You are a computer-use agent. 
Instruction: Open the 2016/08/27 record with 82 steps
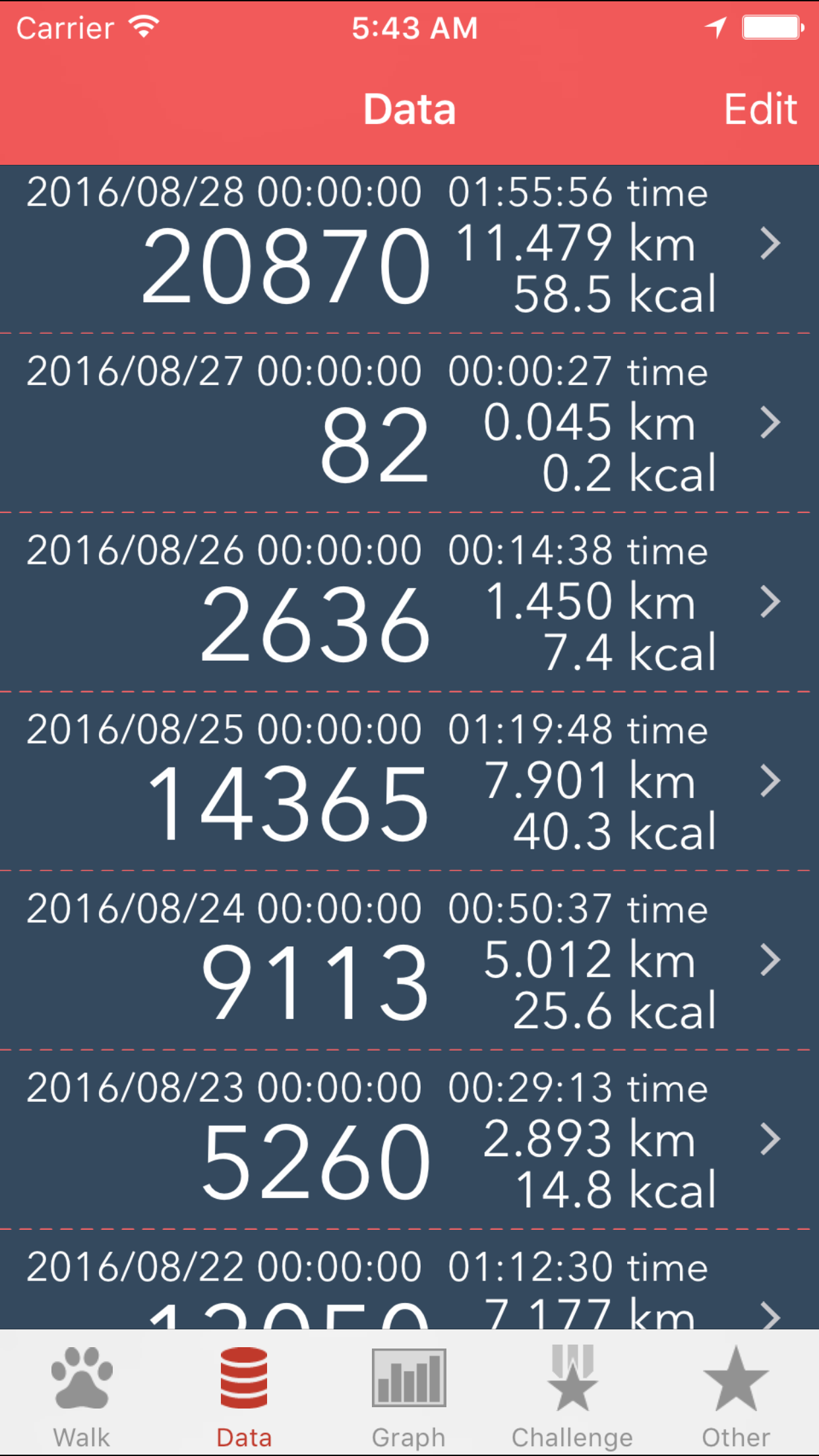[x=409, y=423]
